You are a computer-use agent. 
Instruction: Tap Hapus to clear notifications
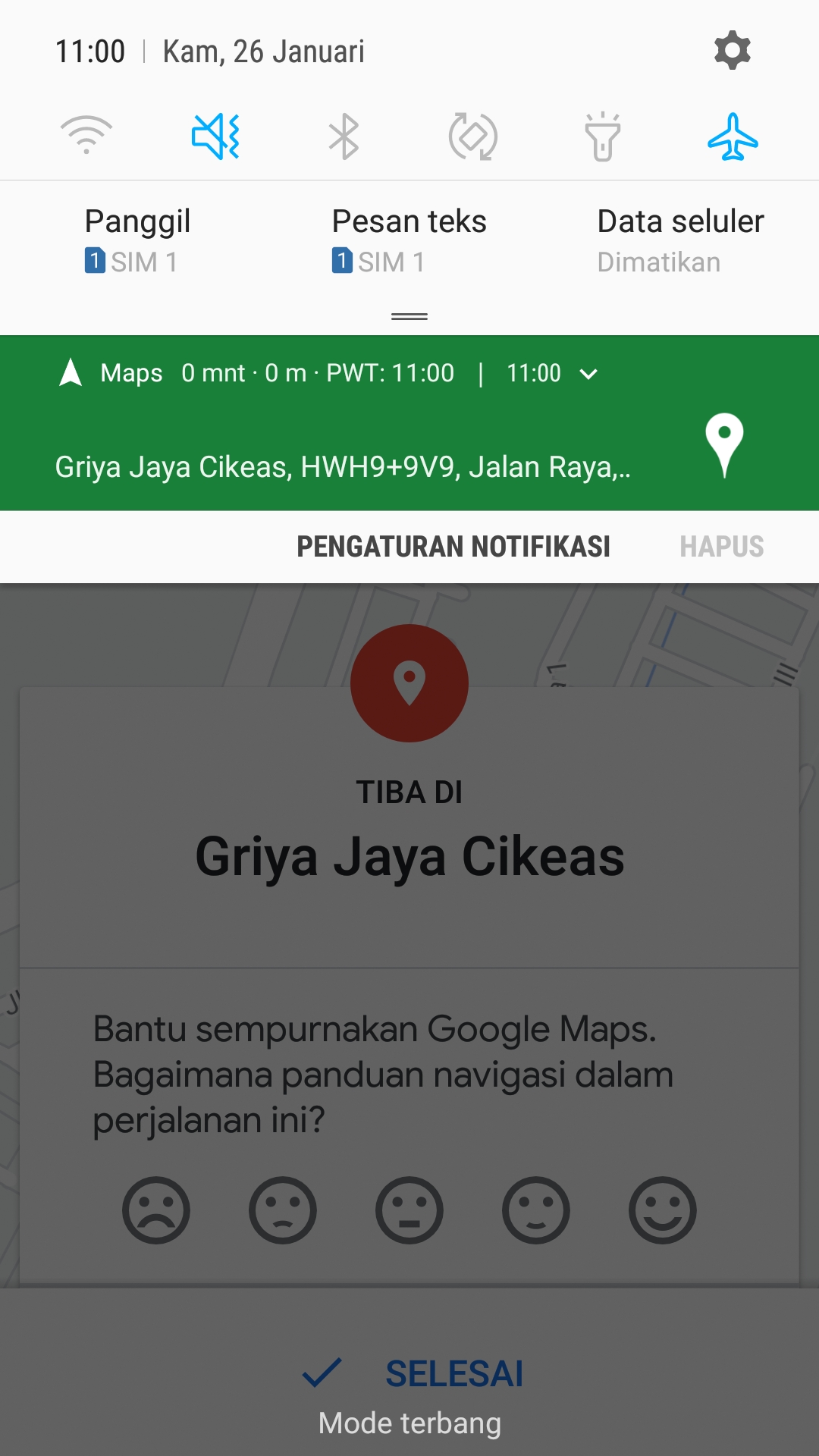coord(721,547)
